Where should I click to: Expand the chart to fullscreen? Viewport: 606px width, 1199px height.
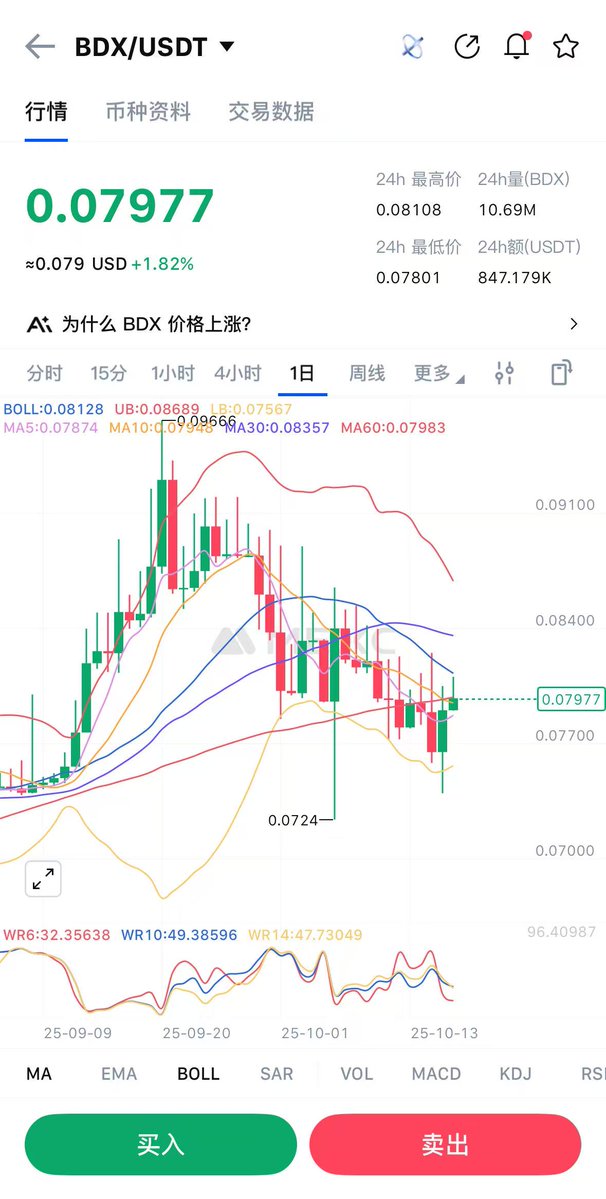[43, 879]
